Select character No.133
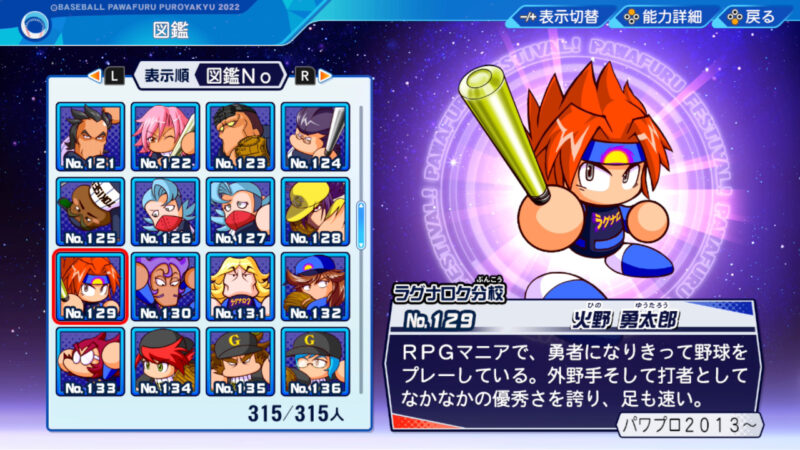The width and height of the screenshot is (800, 450). pyautogui.click(x=90, y=360)
